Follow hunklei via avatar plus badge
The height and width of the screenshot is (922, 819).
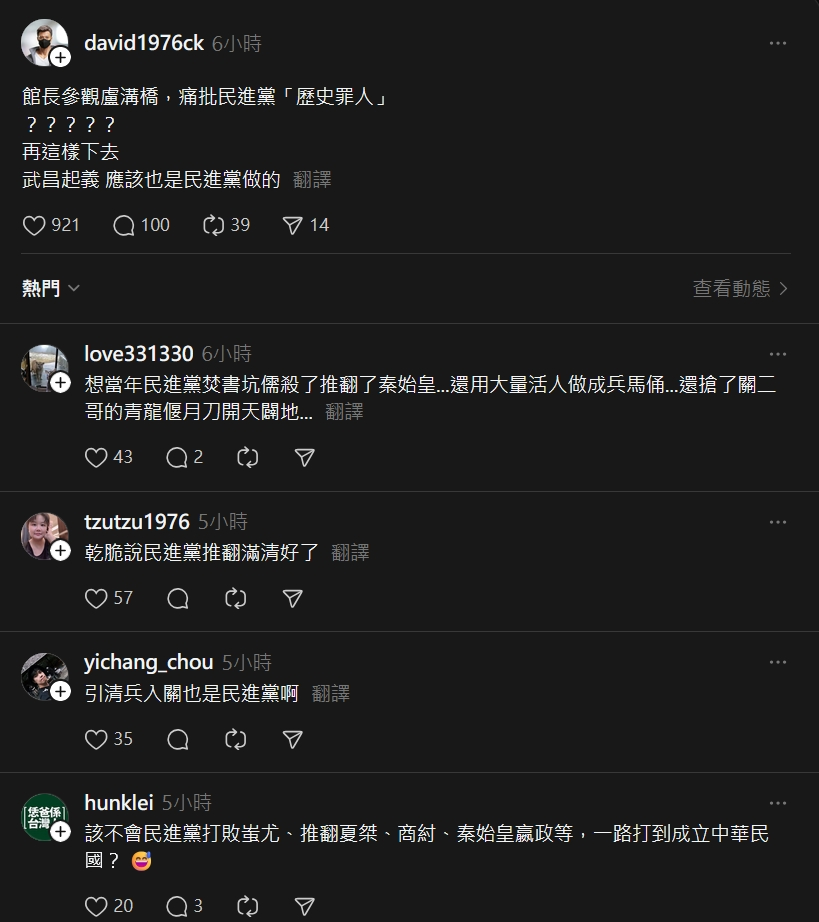[61, 833]
